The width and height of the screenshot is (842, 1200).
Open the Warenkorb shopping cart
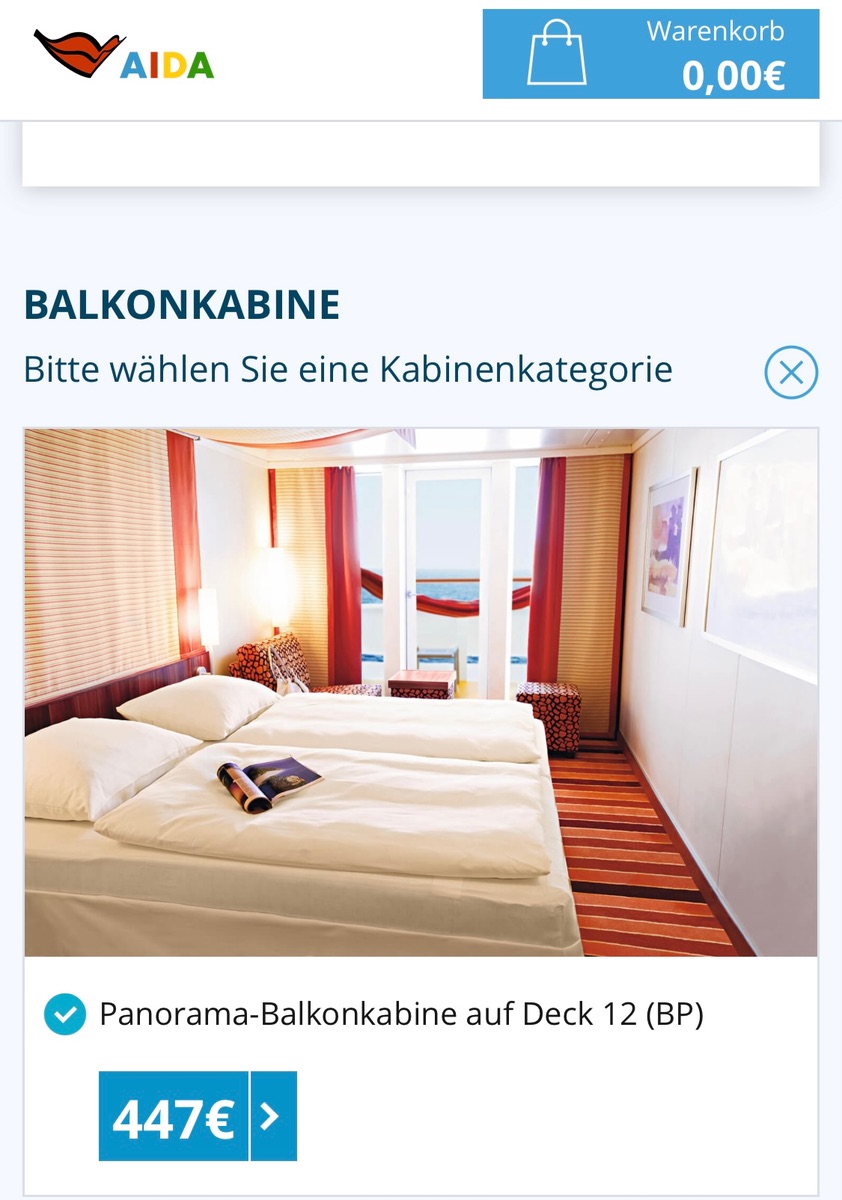(650, 54)
